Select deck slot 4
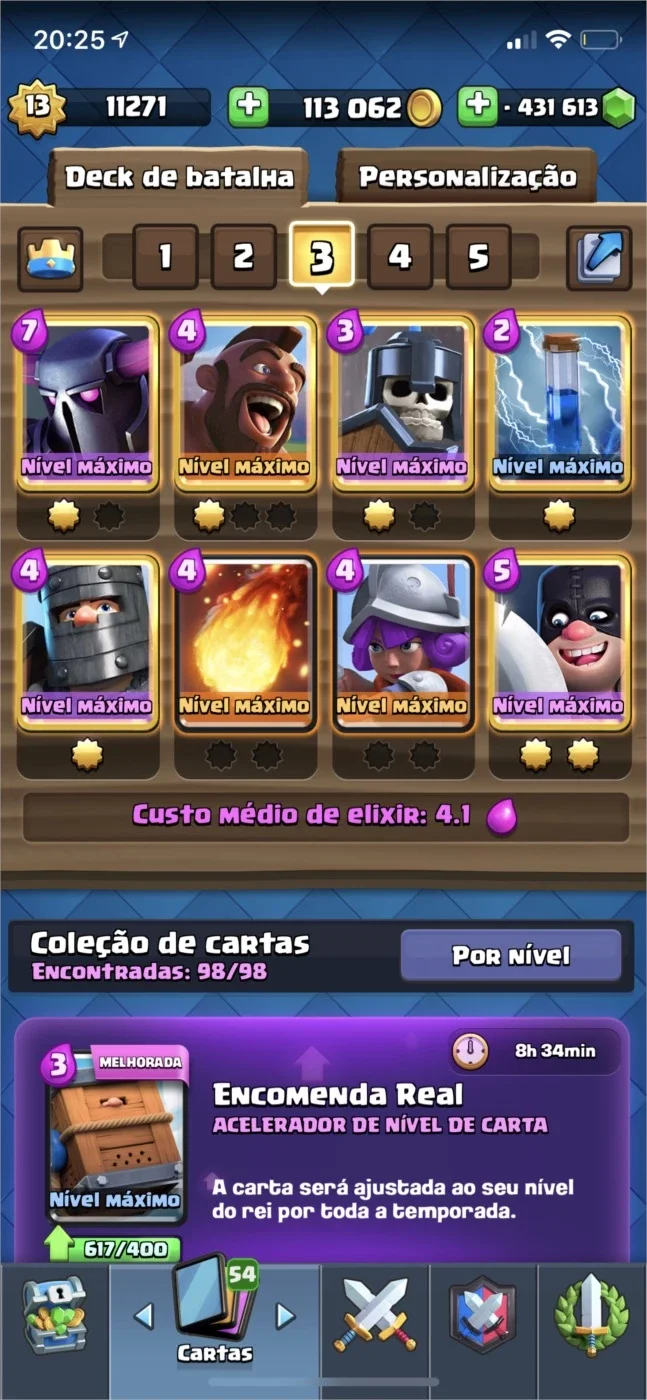 [x=400, y=257]
